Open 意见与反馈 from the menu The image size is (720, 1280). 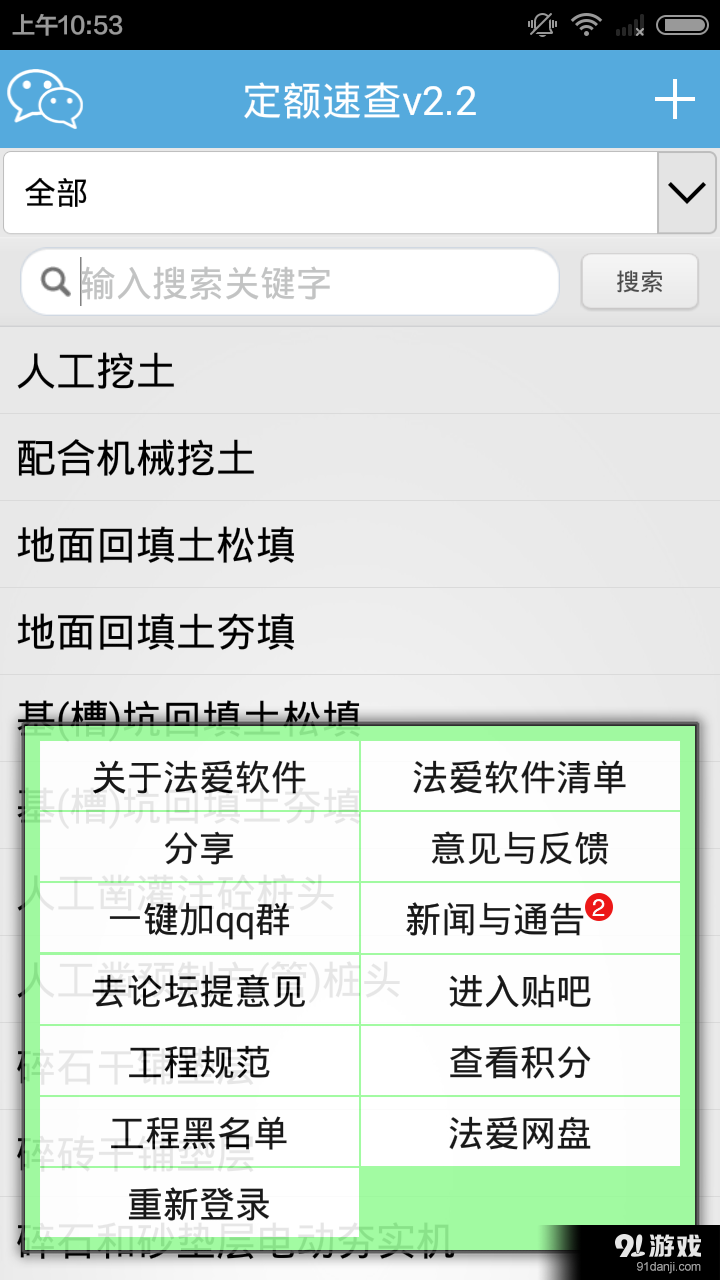519,848
